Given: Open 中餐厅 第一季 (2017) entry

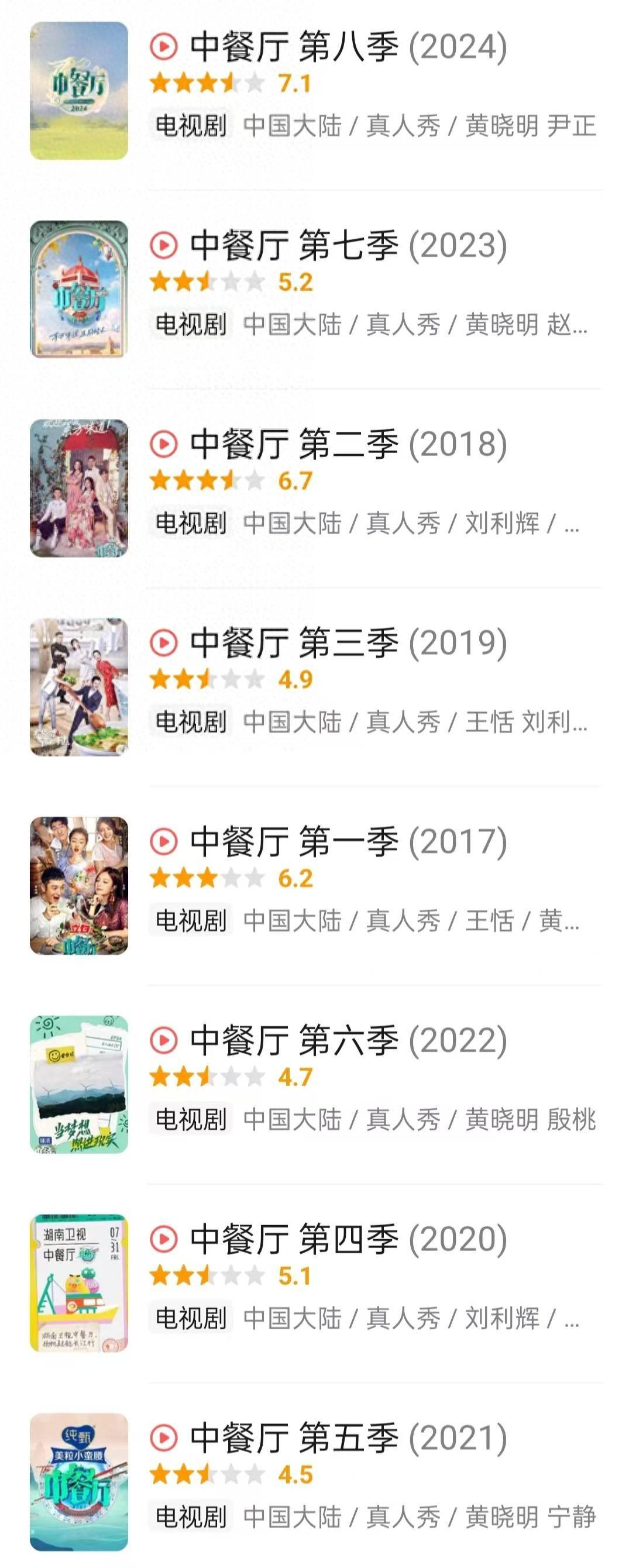Looking at the screenshot, I should [x=348, y=843].
